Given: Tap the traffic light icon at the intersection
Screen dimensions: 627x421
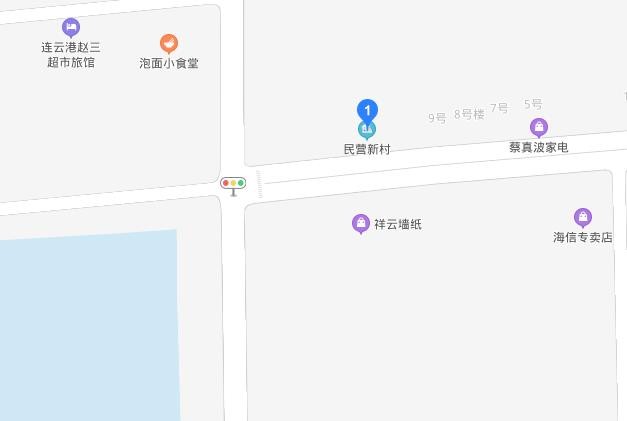Looking at the screenshot, I should (x=233, y=186).
